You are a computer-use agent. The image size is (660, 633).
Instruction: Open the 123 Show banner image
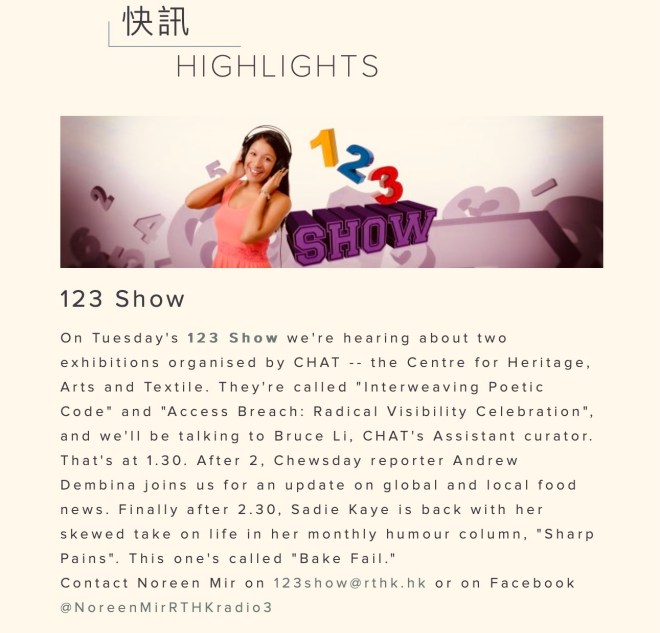click(x=331, y=192)
